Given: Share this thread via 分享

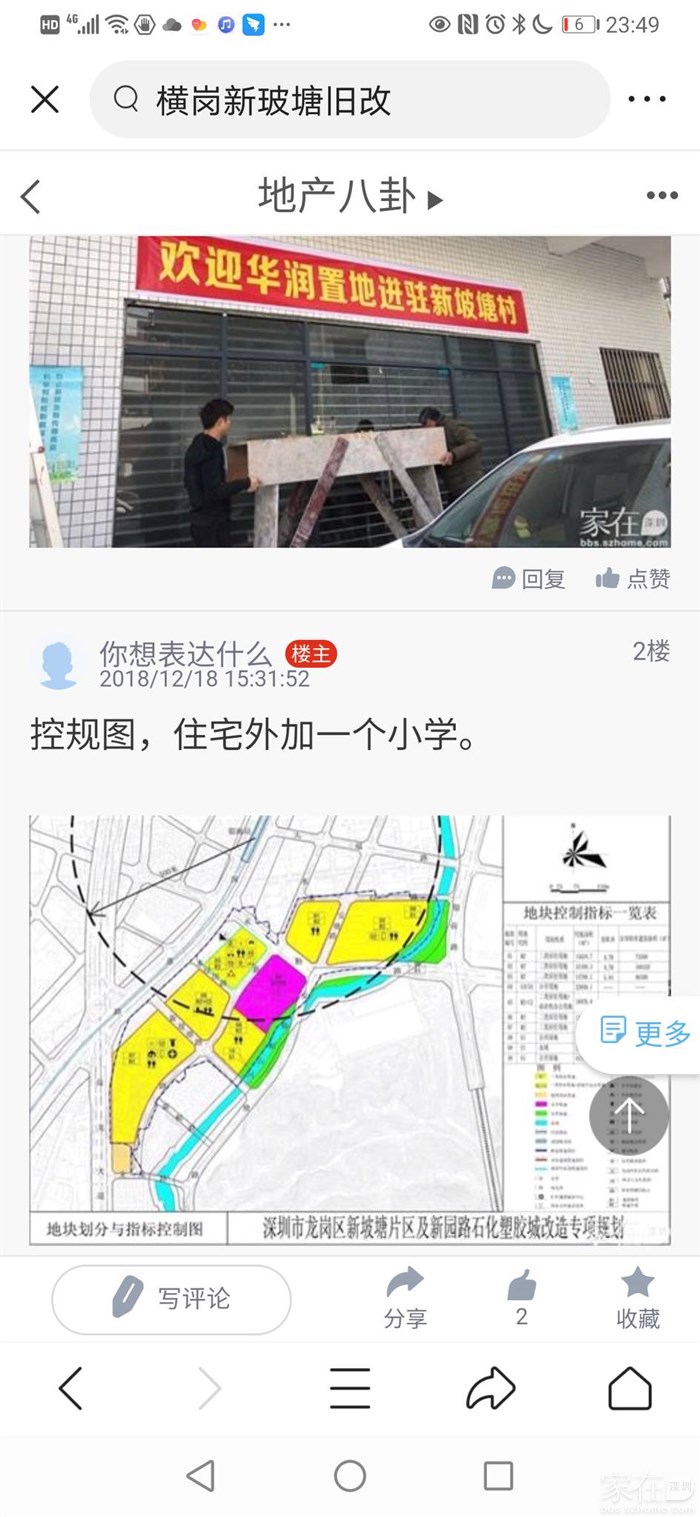Looking at the screenshot, I should tap(405, 1298).
